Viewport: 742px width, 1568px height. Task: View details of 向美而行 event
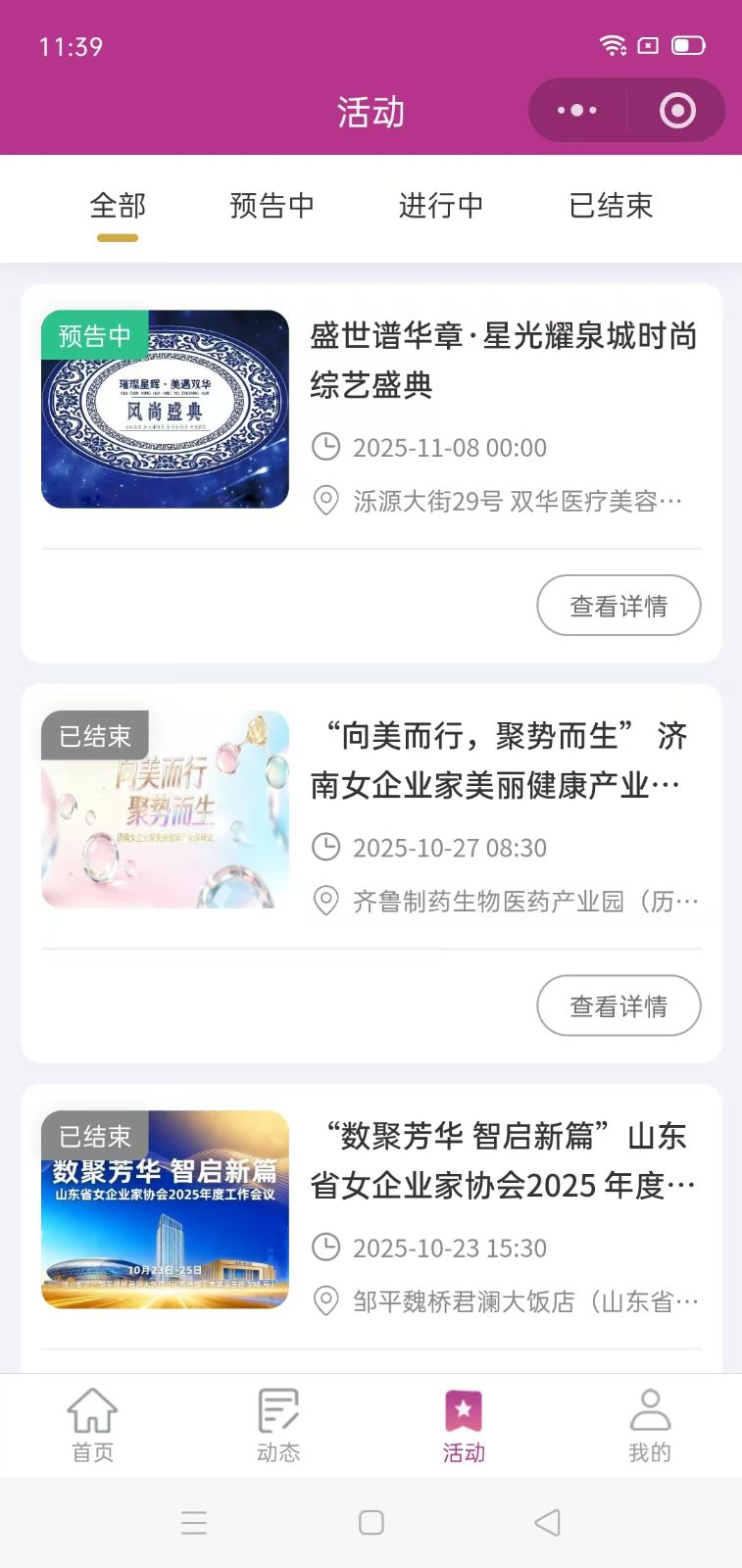[x=618, y=1005]
